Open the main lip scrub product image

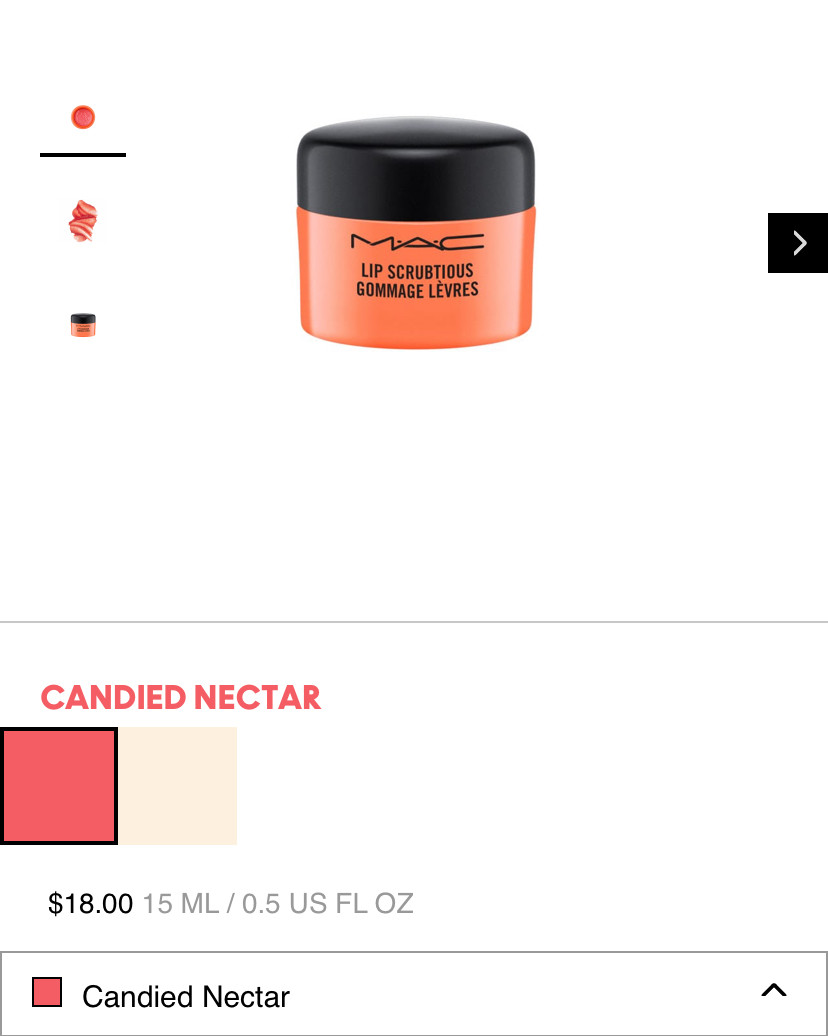[x=415, y=233]
